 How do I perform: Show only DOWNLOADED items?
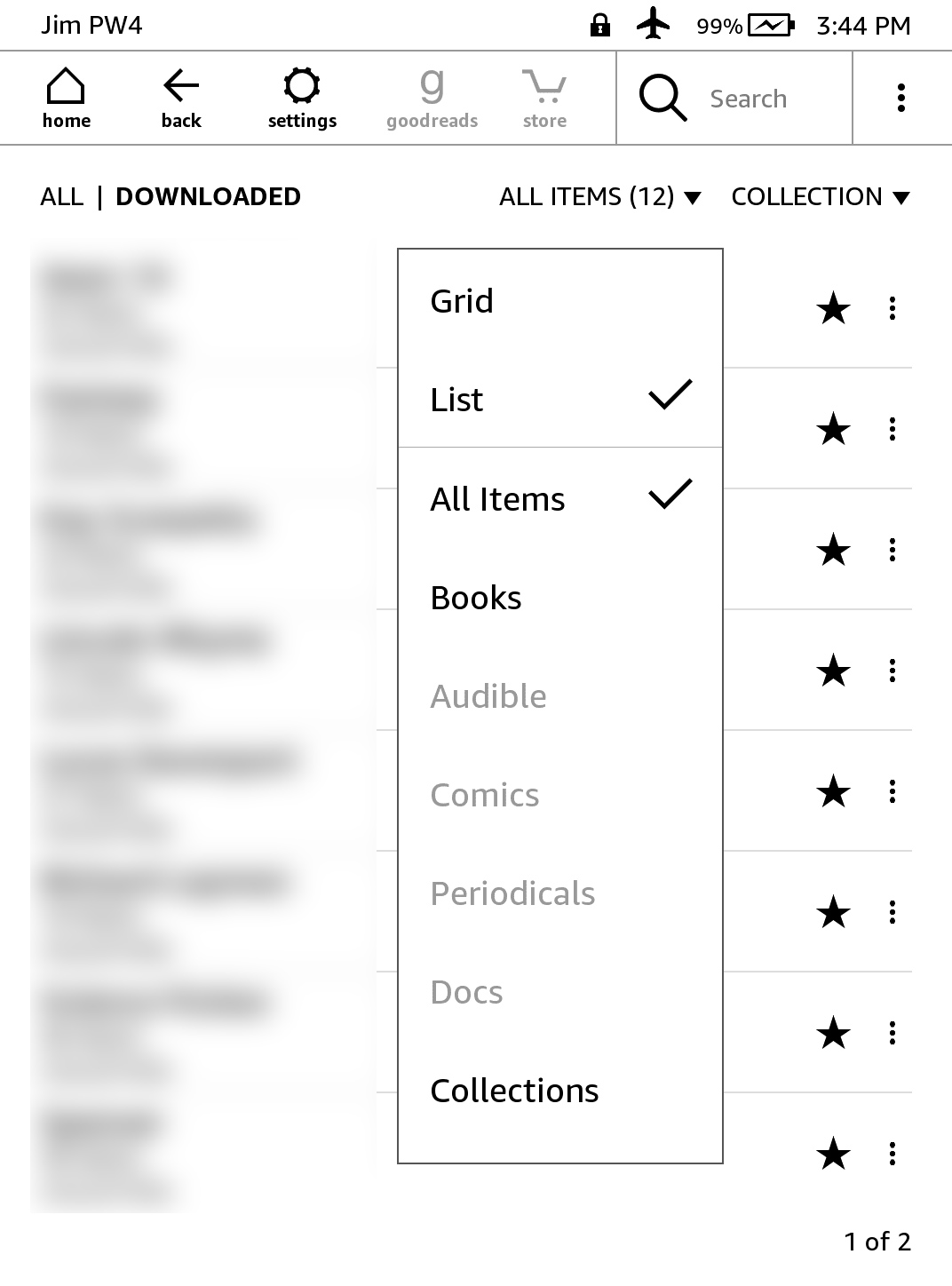click(x=208, y=196)
